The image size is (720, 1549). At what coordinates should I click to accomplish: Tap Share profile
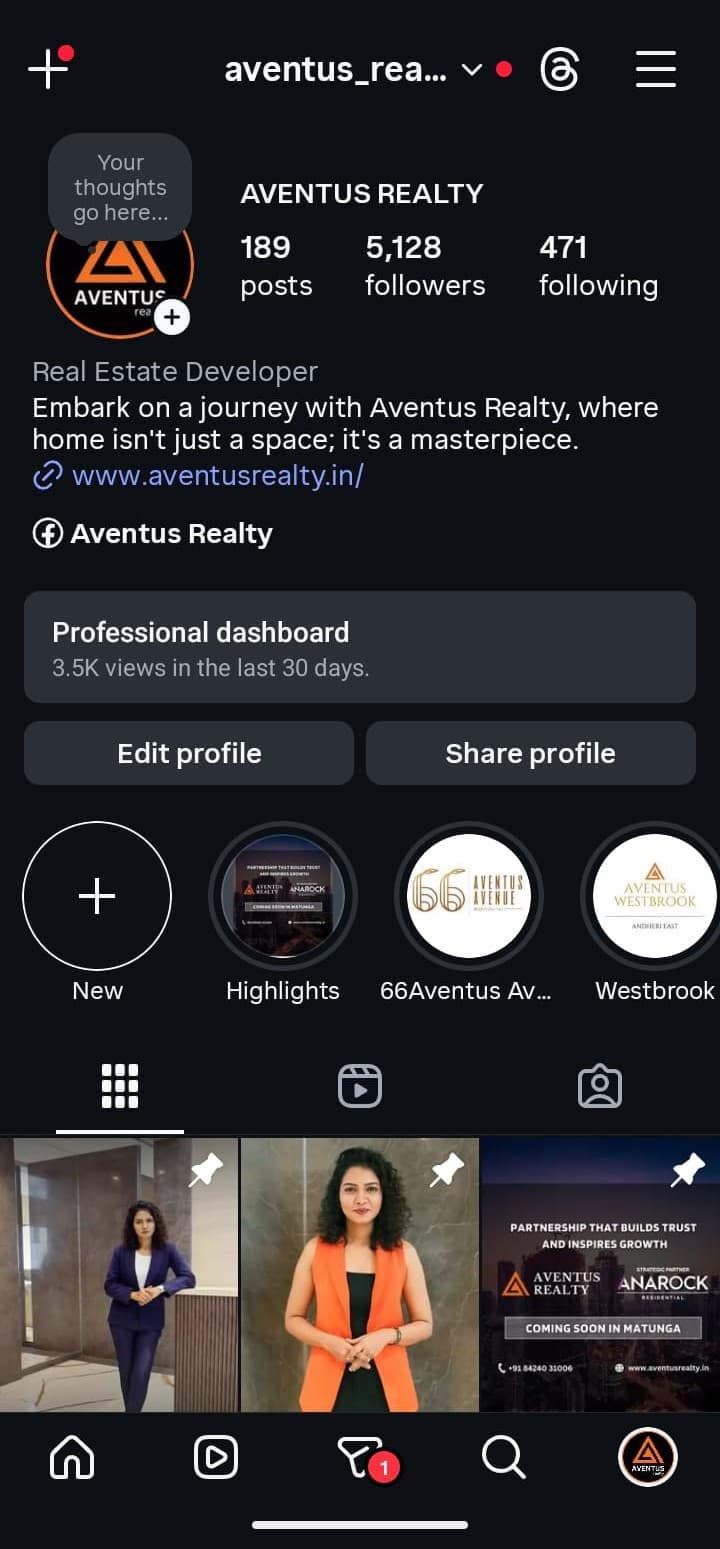tap(530, 753)
